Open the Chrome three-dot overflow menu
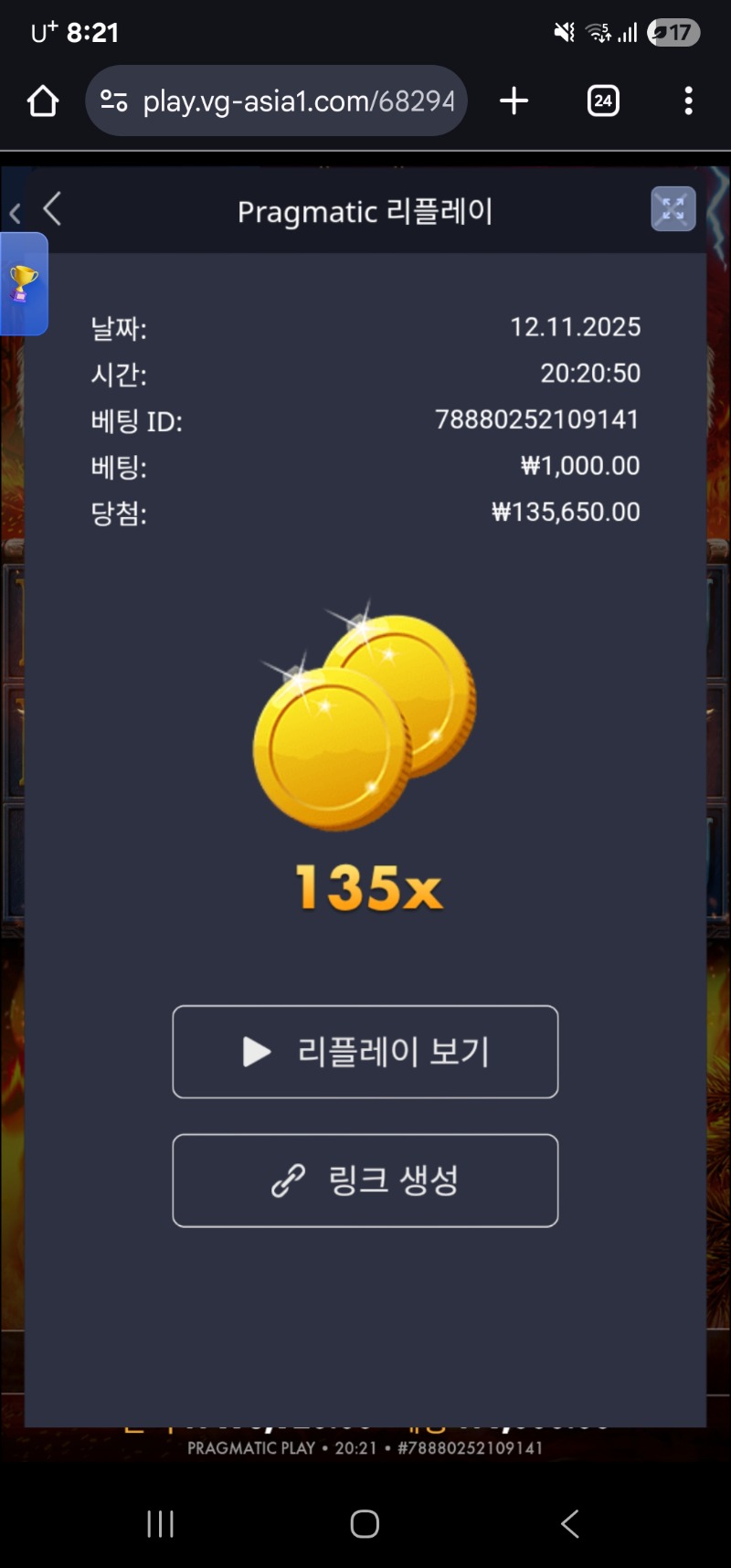 click(x=687, y=101)
